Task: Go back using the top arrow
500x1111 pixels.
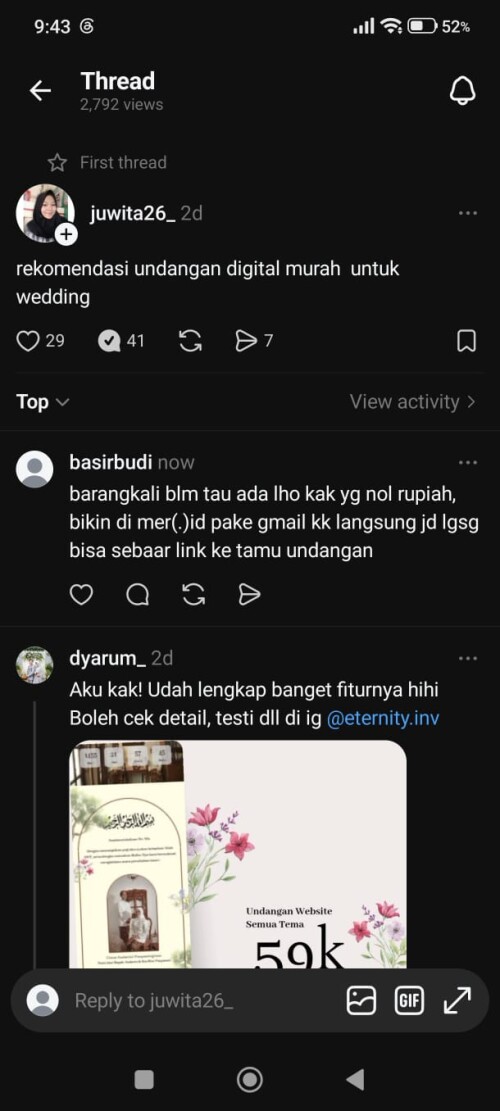Action: pyautogui.click(x=40, y=91)
